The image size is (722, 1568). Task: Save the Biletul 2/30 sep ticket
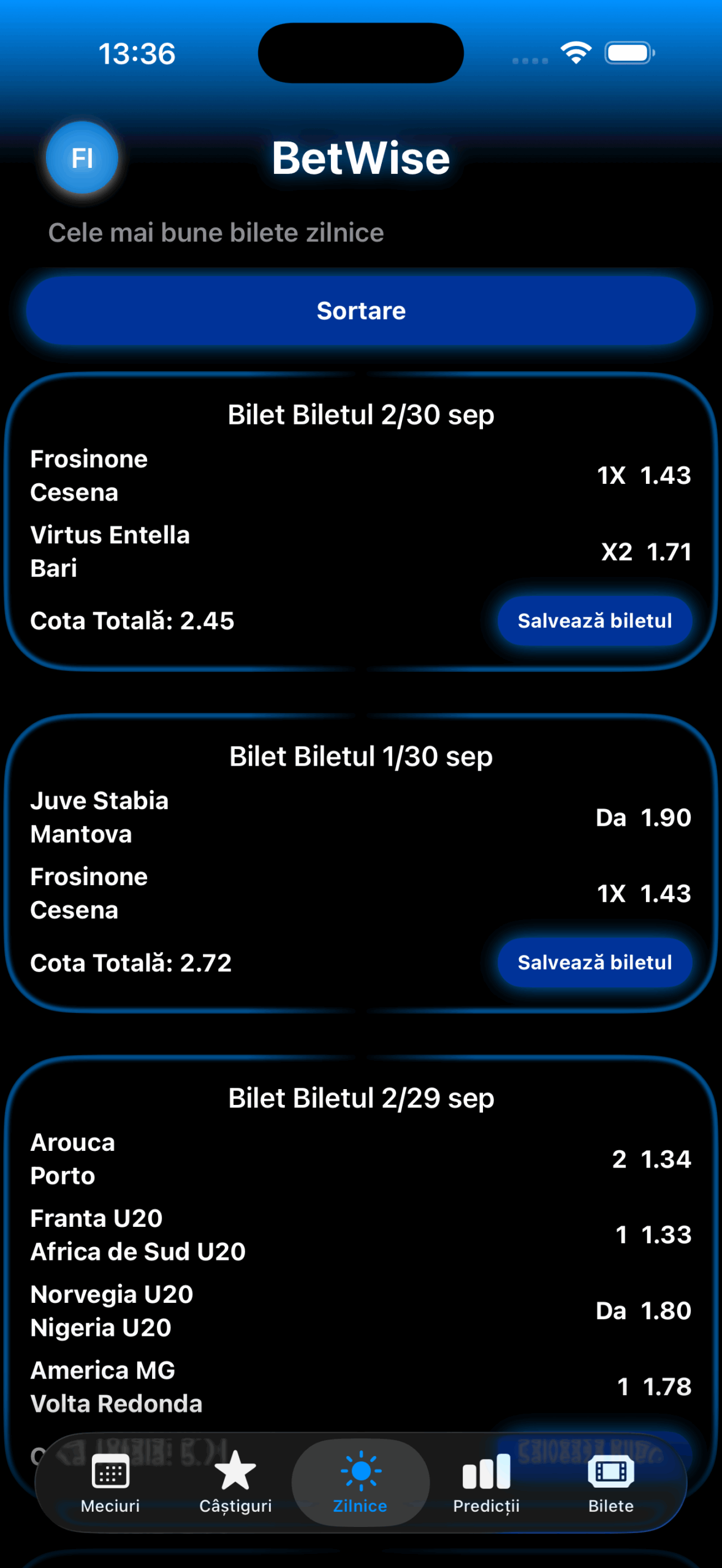(595, 620)
